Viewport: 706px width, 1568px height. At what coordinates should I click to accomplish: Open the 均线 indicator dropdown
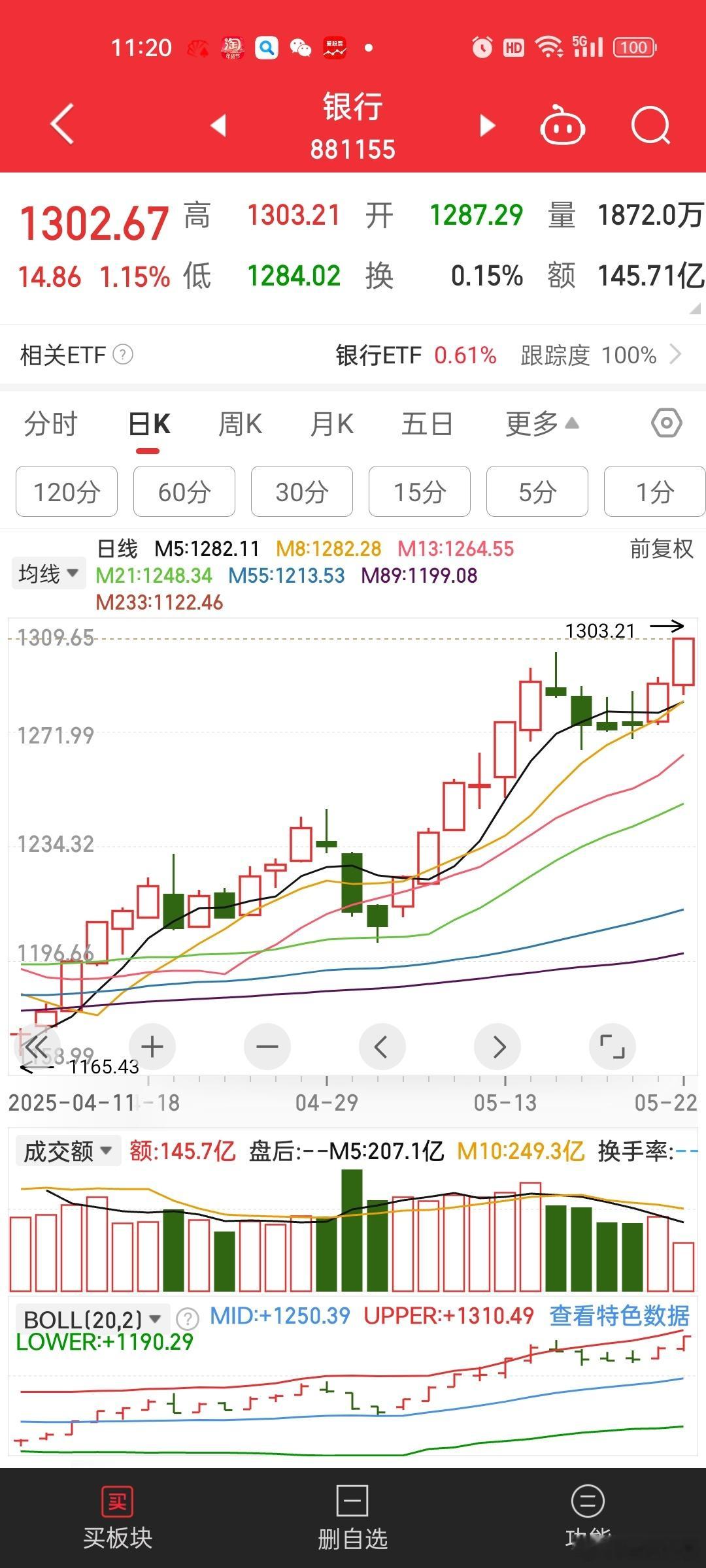tap(48, 574)
